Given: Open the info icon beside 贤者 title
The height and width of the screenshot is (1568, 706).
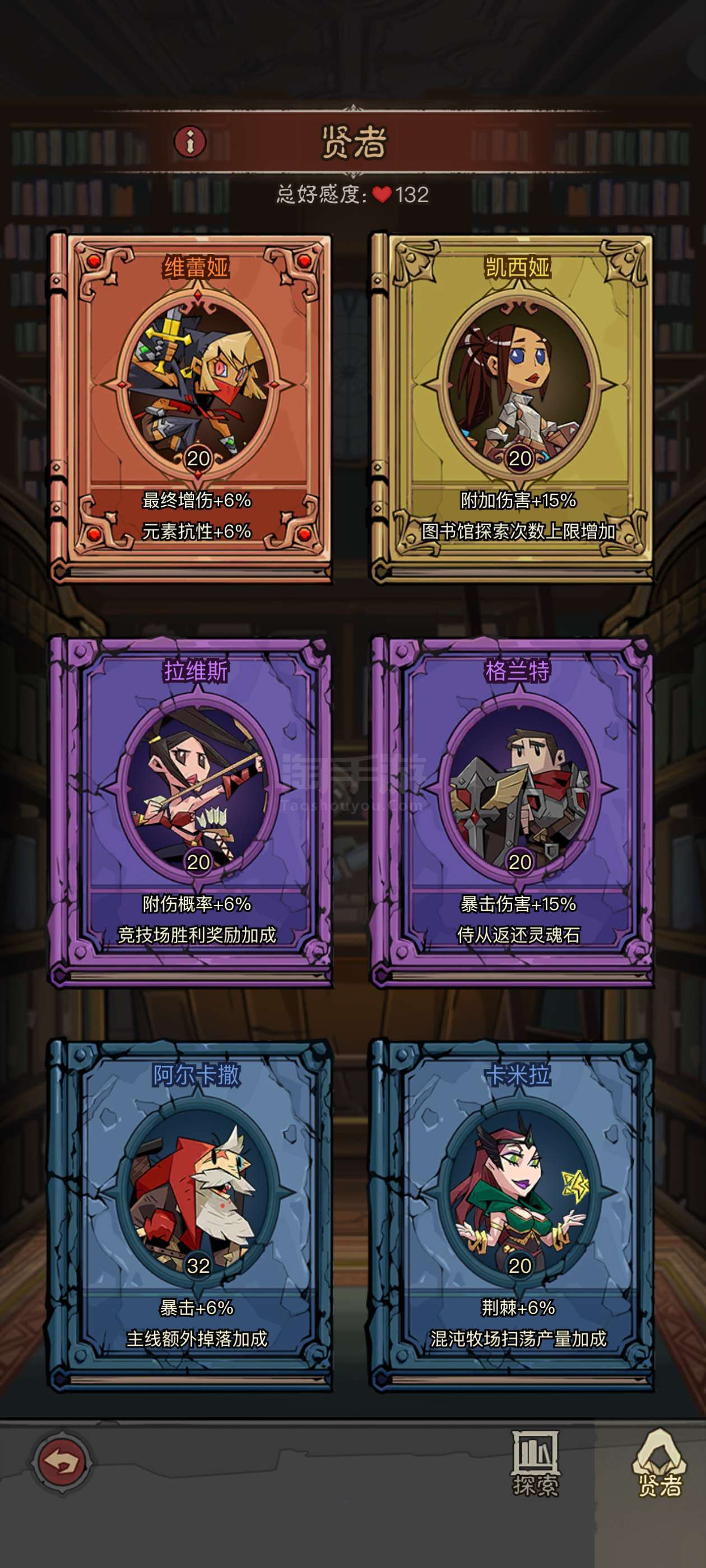Looking at the screenshot, I should 191,142.
